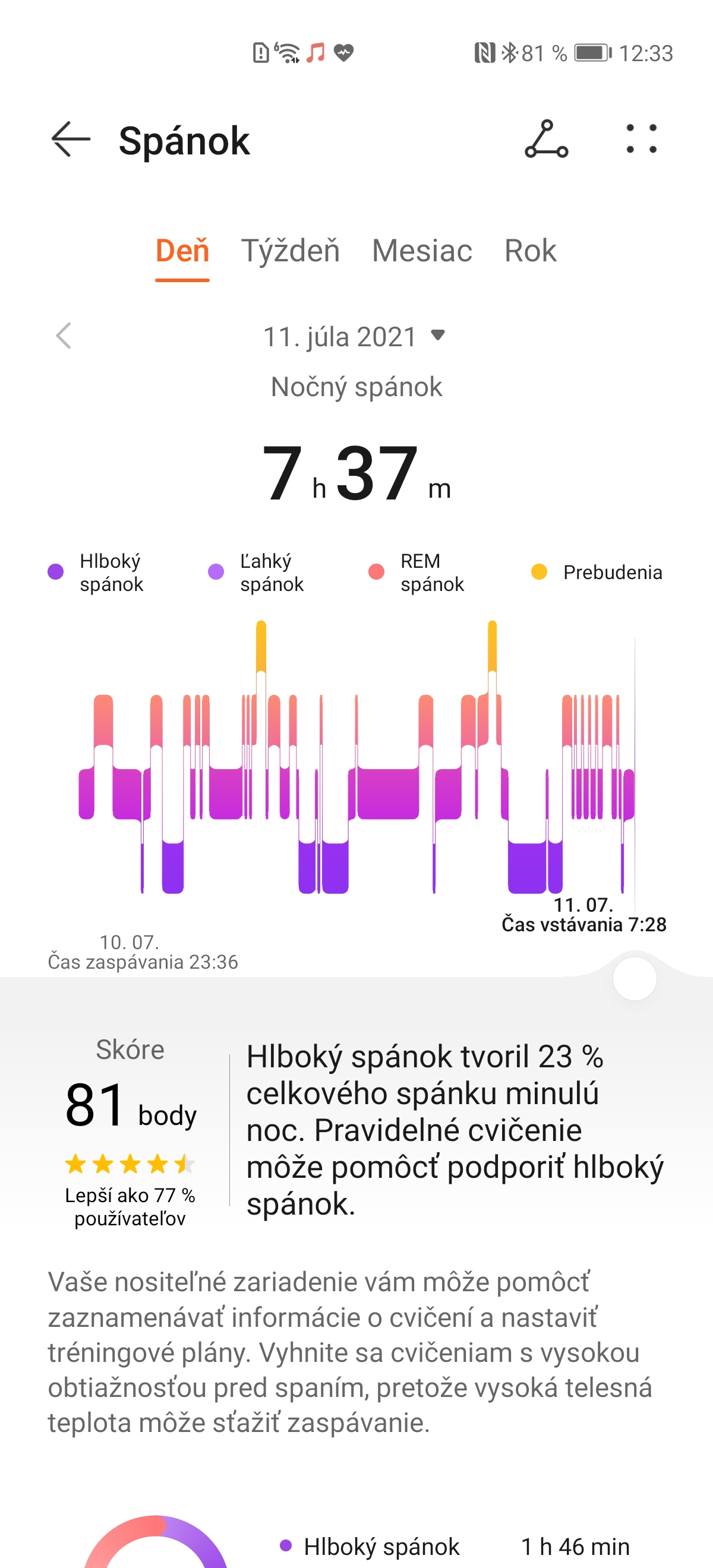Go to the previous day's sleep
Viewport: 713px width, 1568px height.
(x=64, y=336)
